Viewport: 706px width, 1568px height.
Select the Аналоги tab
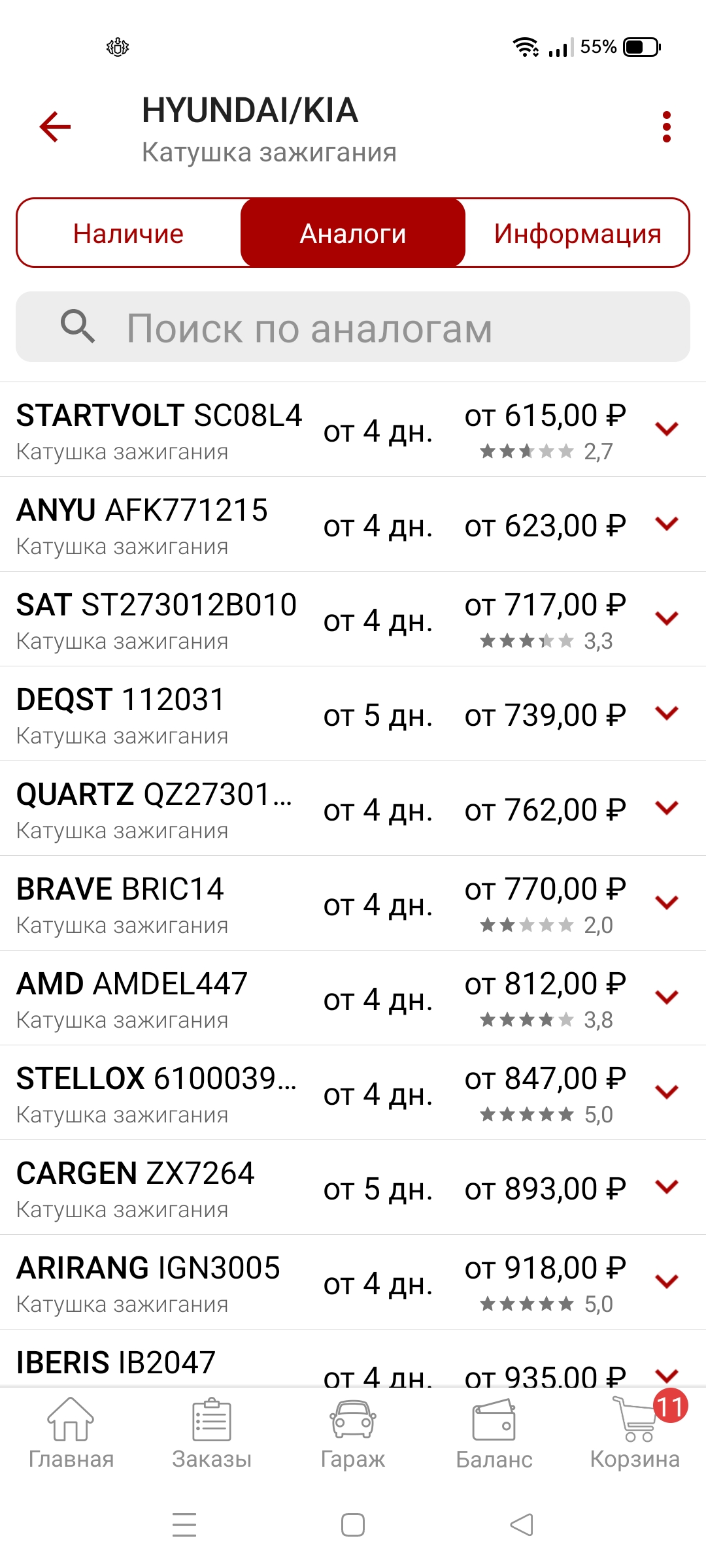pos(353,233)
